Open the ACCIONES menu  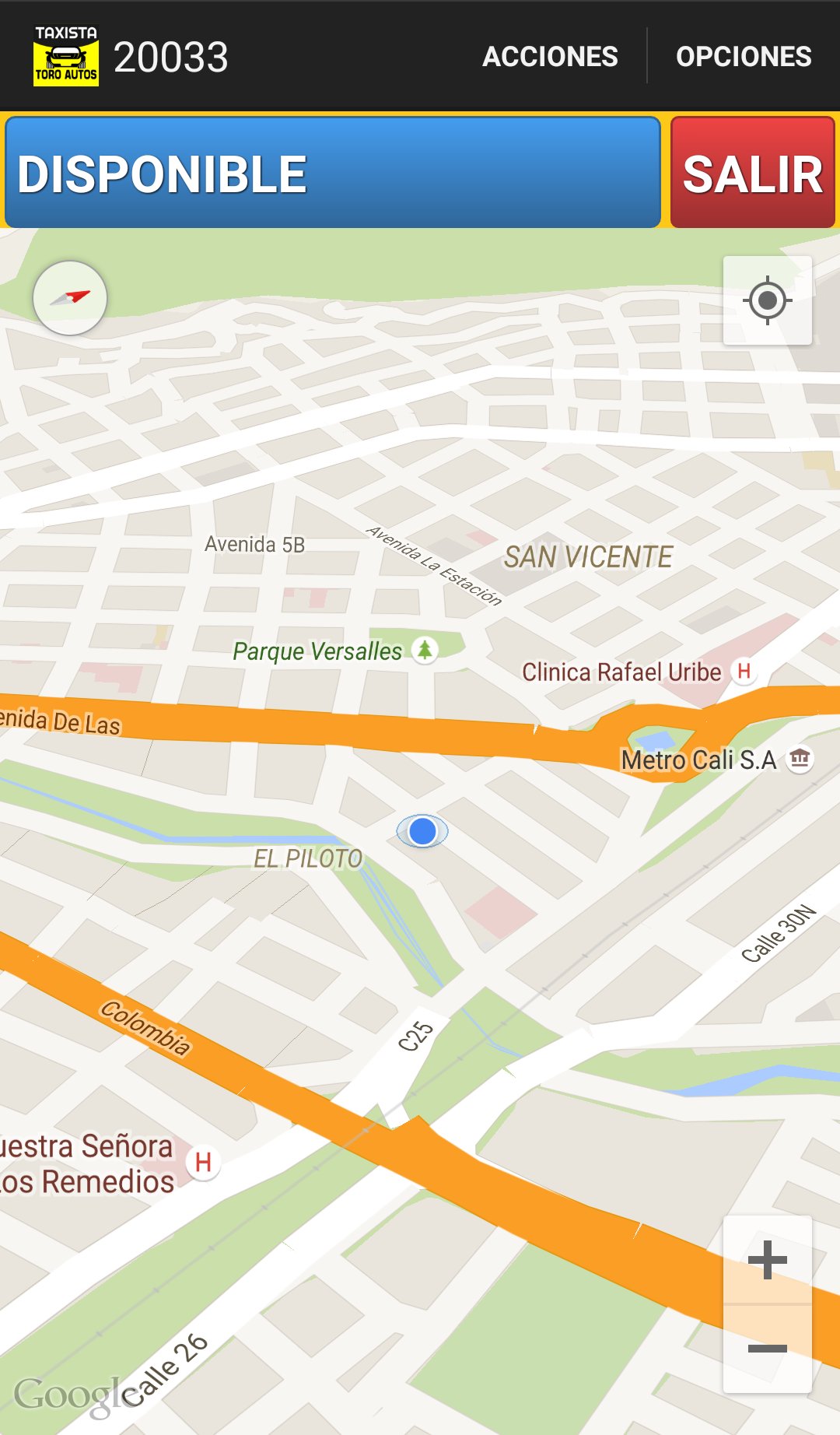click(550, 57)
